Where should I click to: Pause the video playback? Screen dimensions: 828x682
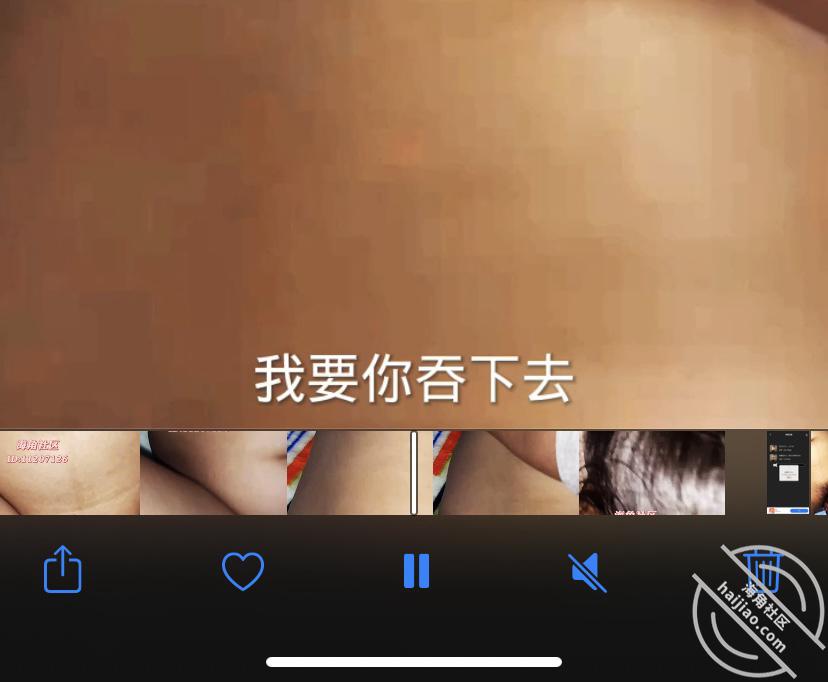pos(416,571)
